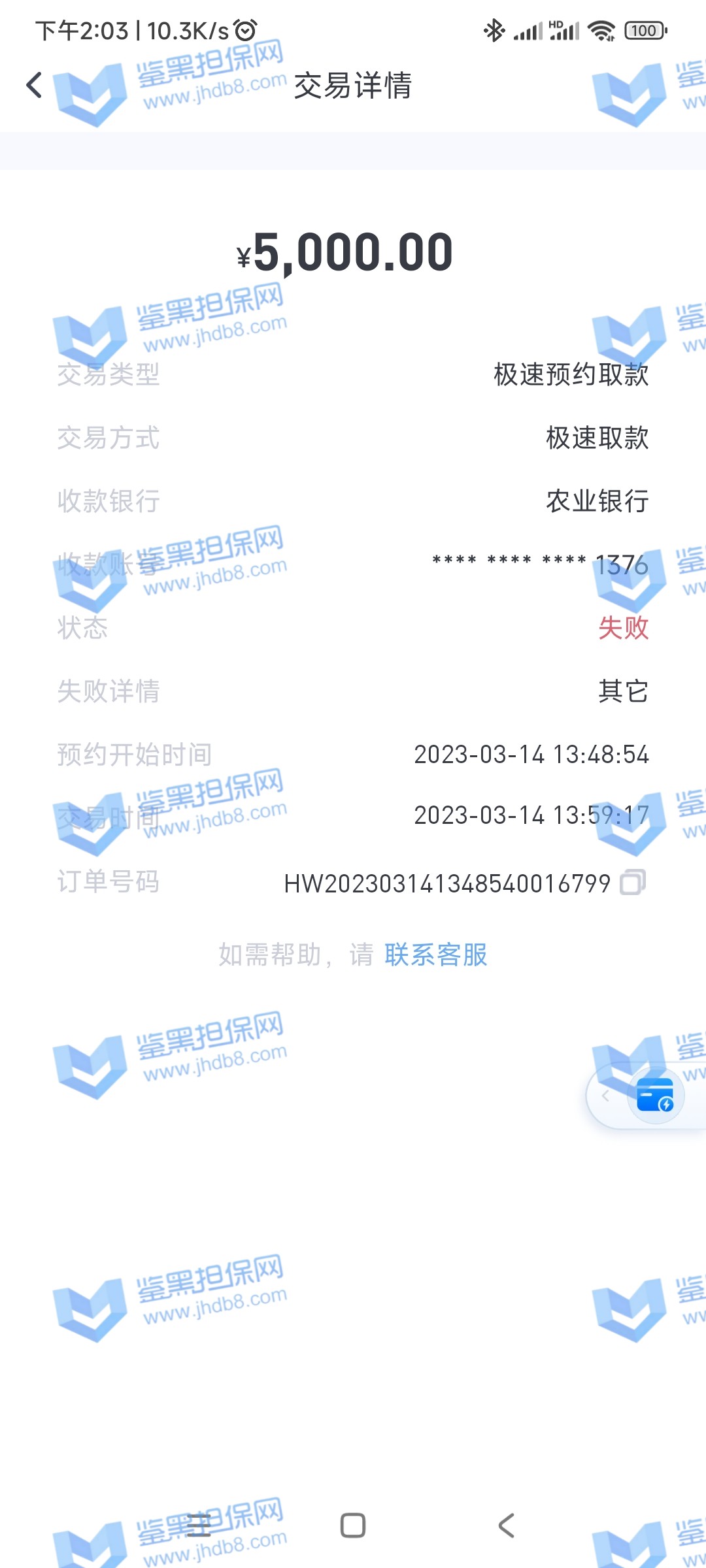Go to the home screen via the navigation bar

[x=353, y=1526]
